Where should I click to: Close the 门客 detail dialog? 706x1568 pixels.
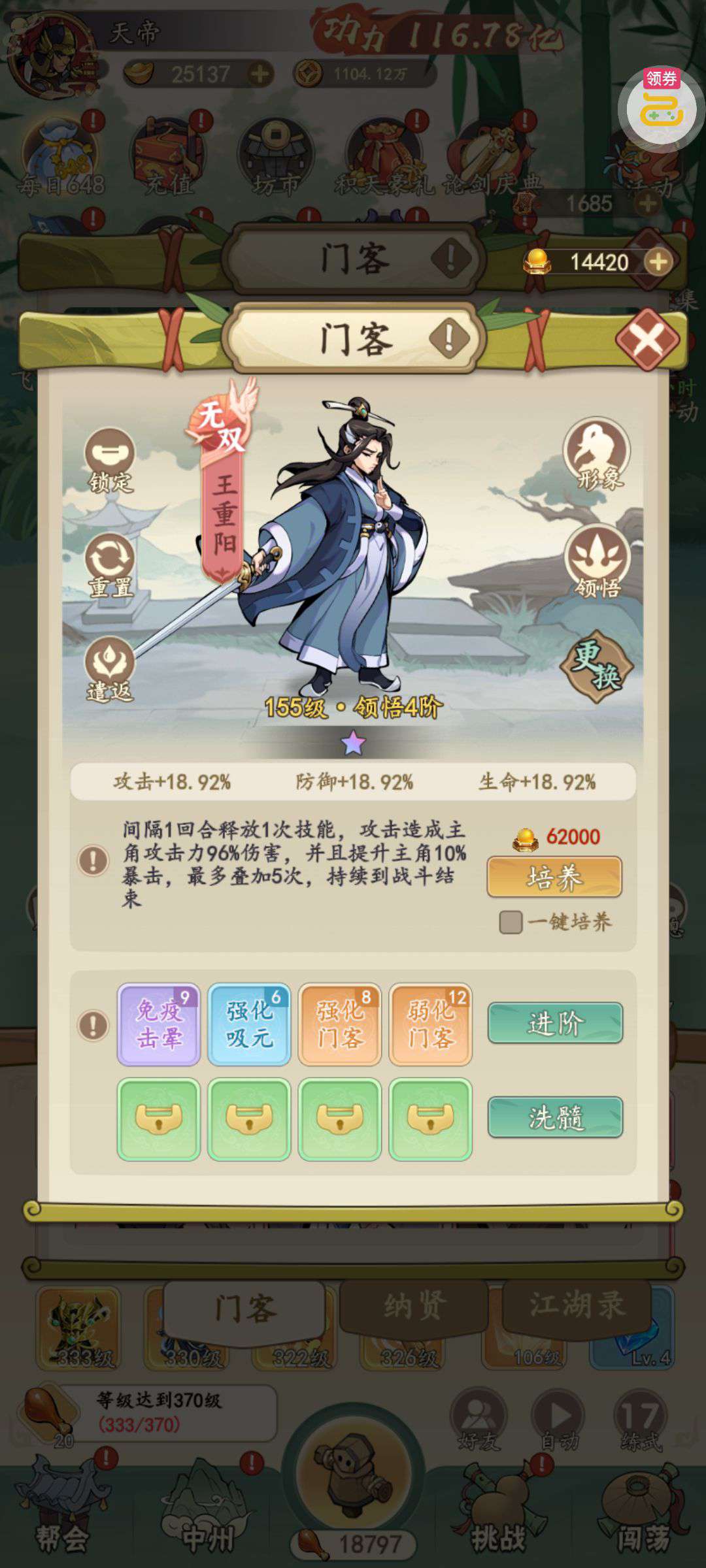click(648, 339)
